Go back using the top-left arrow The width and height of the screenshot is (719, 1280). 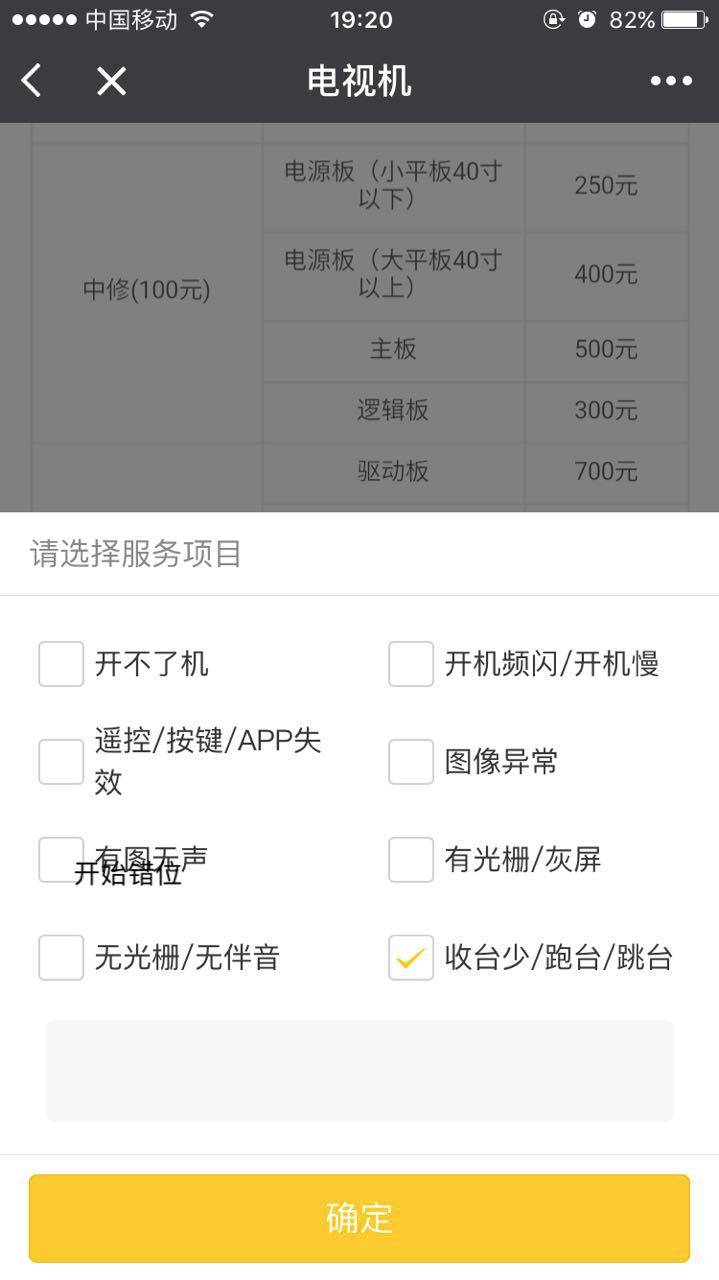pos(32,81)
